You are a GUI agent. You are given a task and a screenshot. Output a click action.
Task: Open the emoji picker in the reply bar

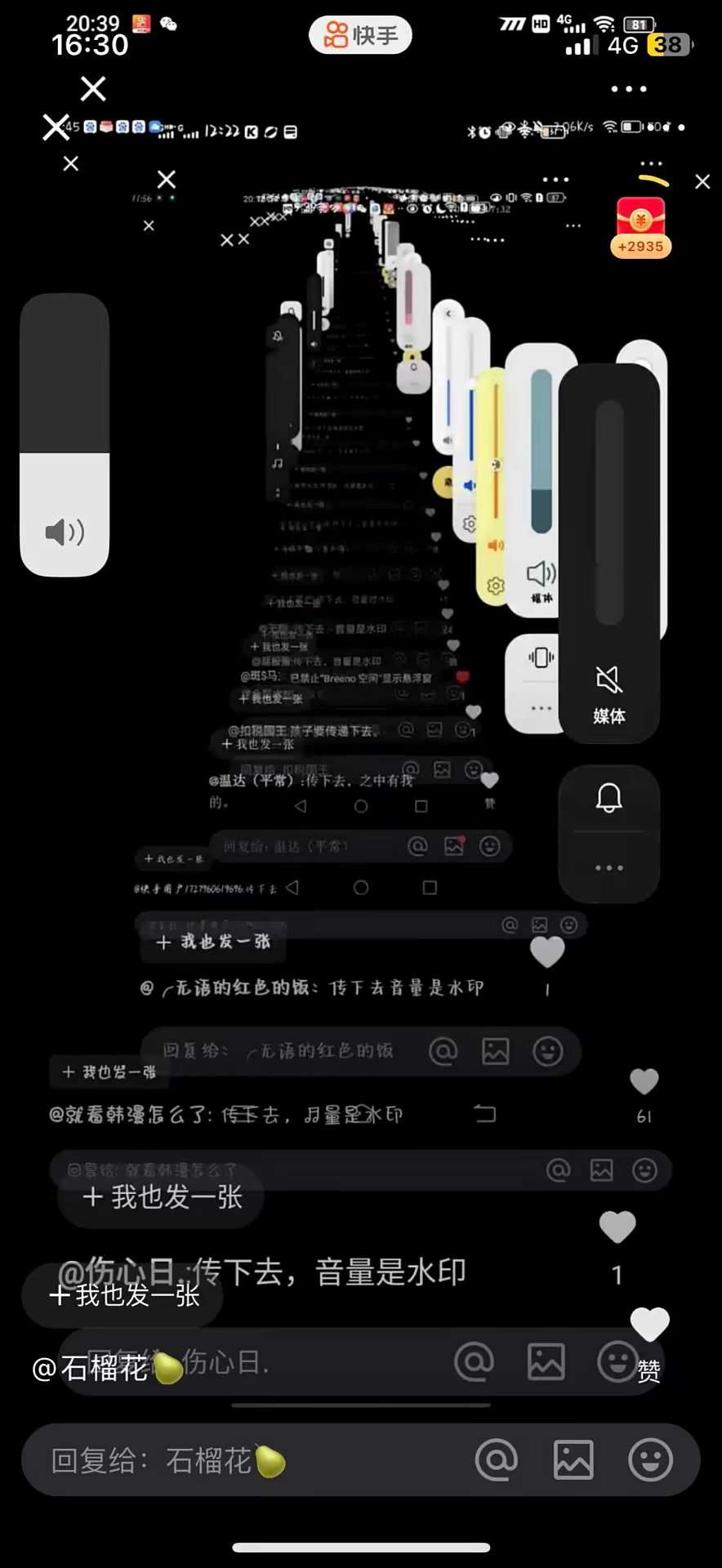(x=650, y=1460)
